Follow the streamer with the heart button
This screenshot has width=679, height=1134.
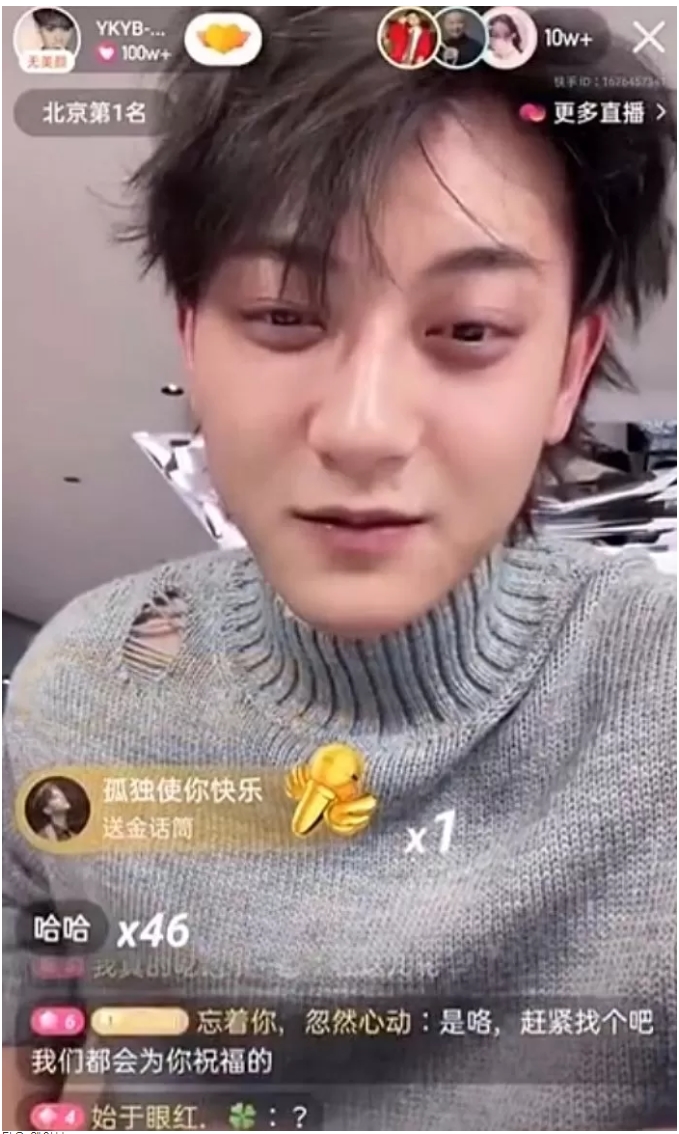click(x=223, y=39)
